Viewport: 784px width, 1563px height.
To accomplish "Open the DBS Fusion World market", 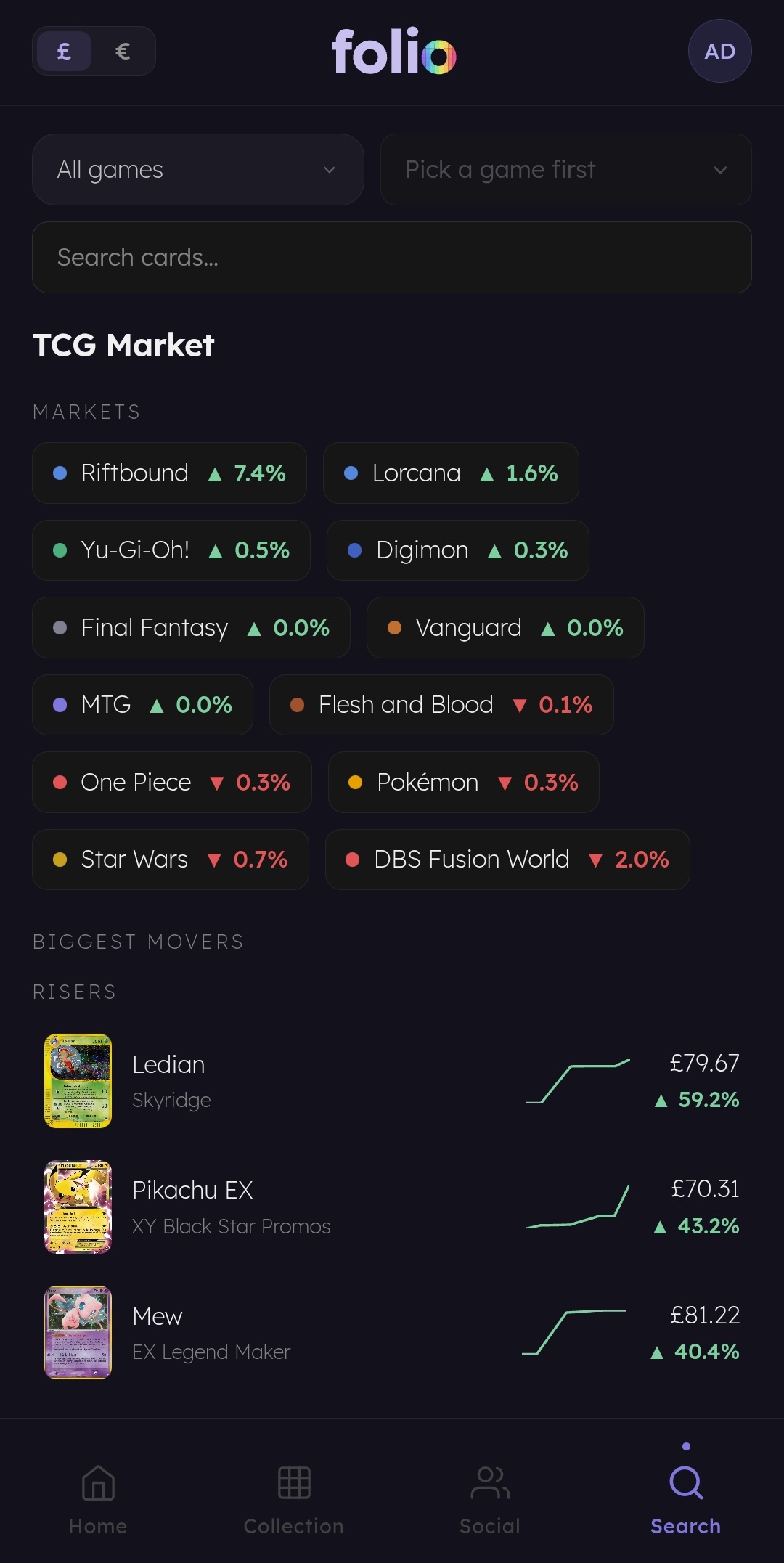I will tap(507, 860).
